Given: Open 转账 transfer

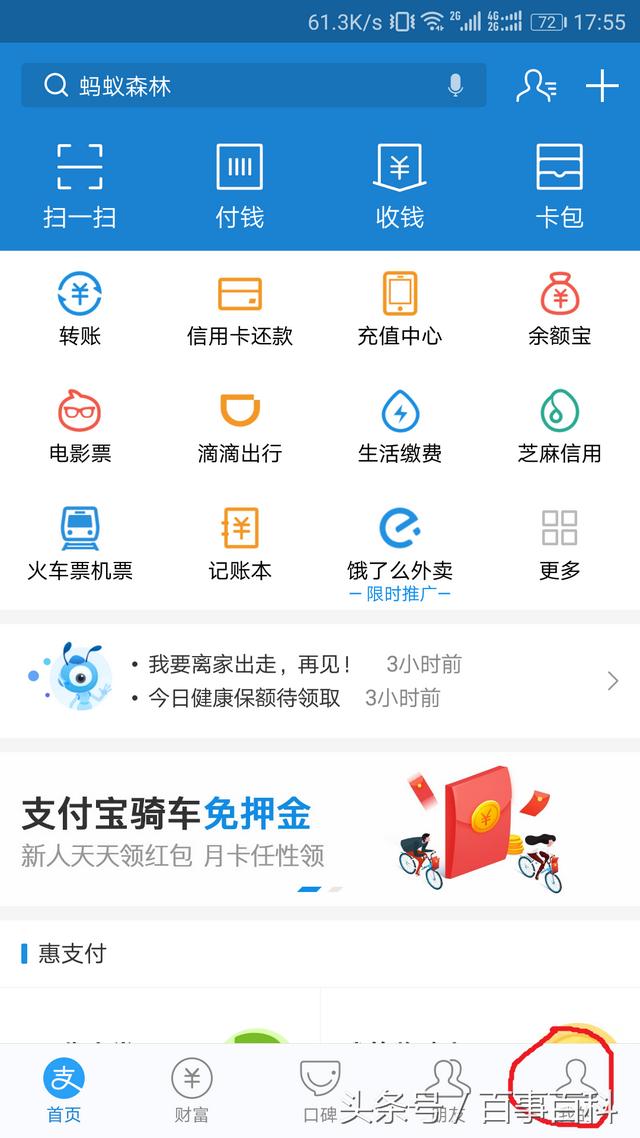Looking at the screenshot, I should (x=80, y=310).
